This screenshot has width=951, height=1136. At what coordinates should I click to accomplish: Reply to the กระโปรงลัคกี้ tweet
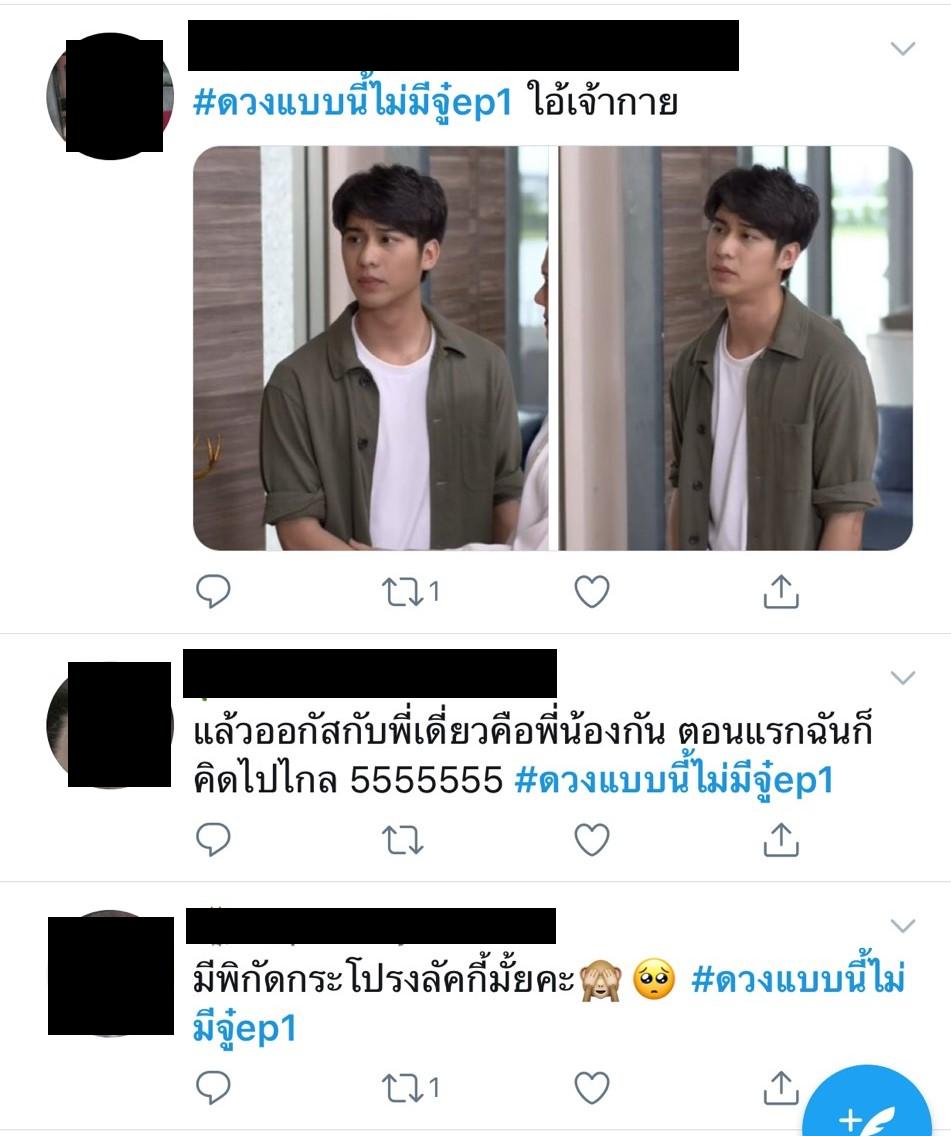212,1087
